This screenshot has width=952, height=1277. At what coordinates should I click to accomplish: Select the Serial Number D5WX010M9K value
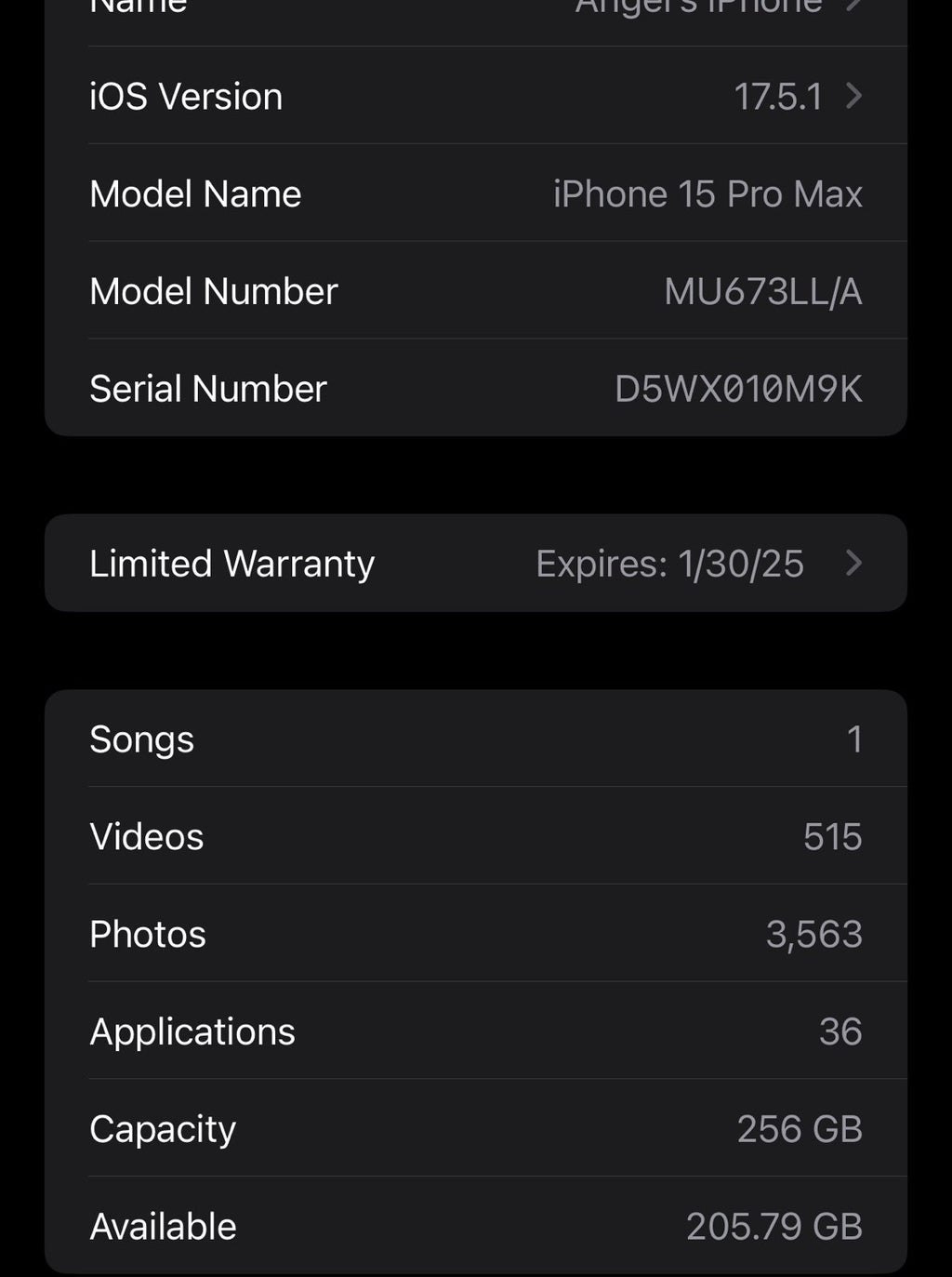(x=740, y=388)
